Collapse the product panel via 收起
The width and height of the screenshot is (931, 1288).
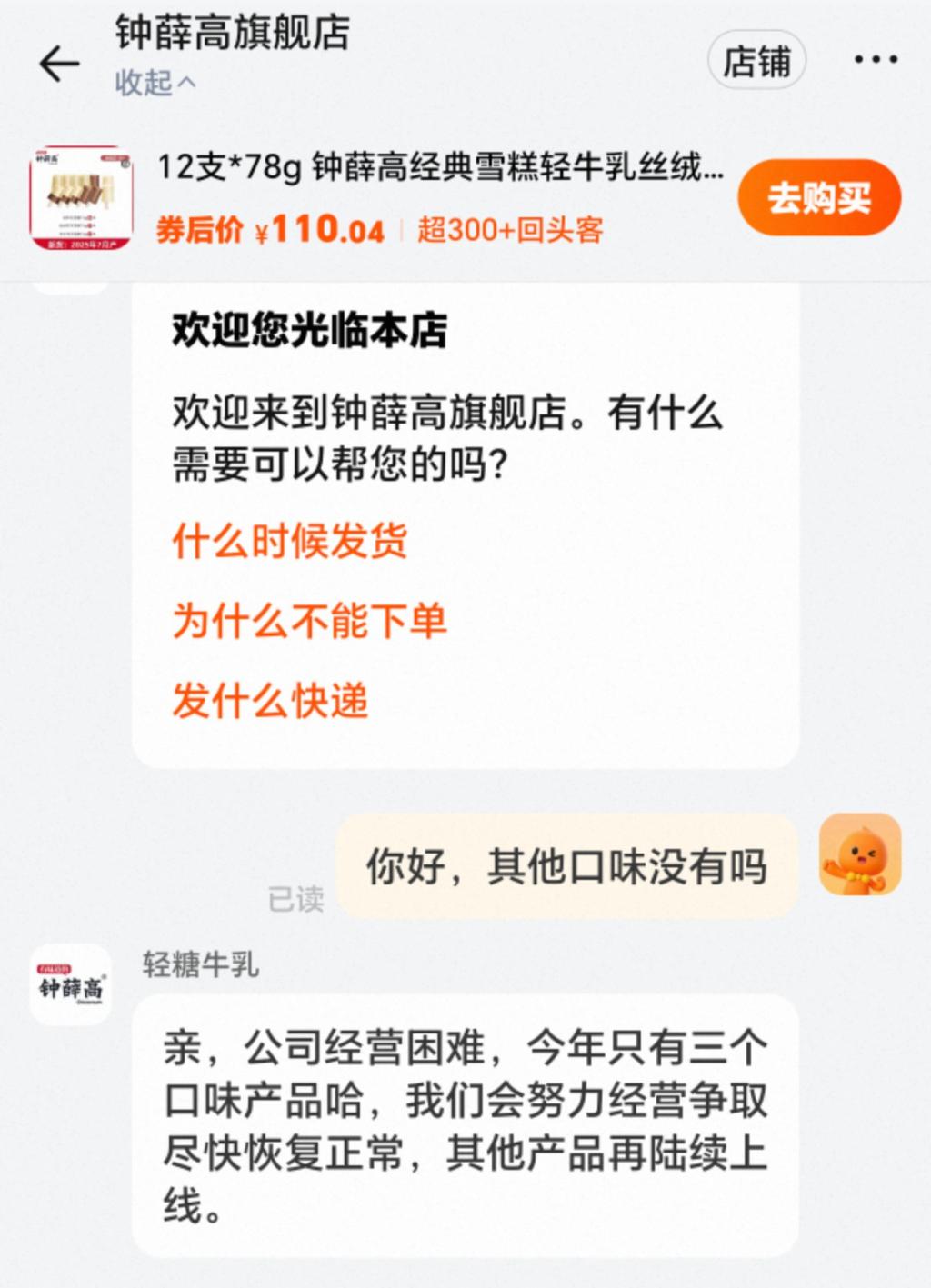pos(155,84)
